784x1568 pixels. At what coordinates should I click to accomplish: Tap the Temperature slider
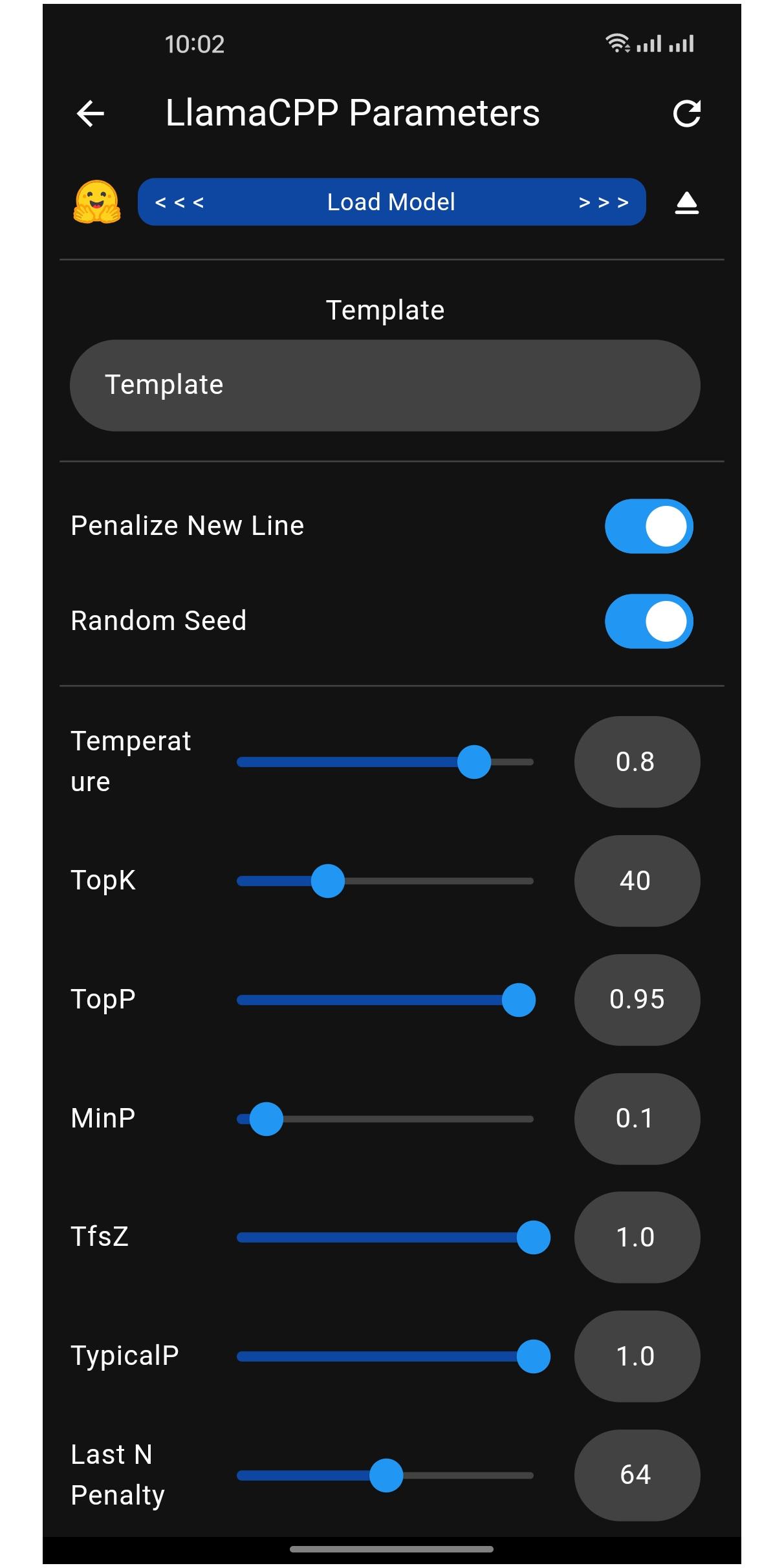click(385, 762)
